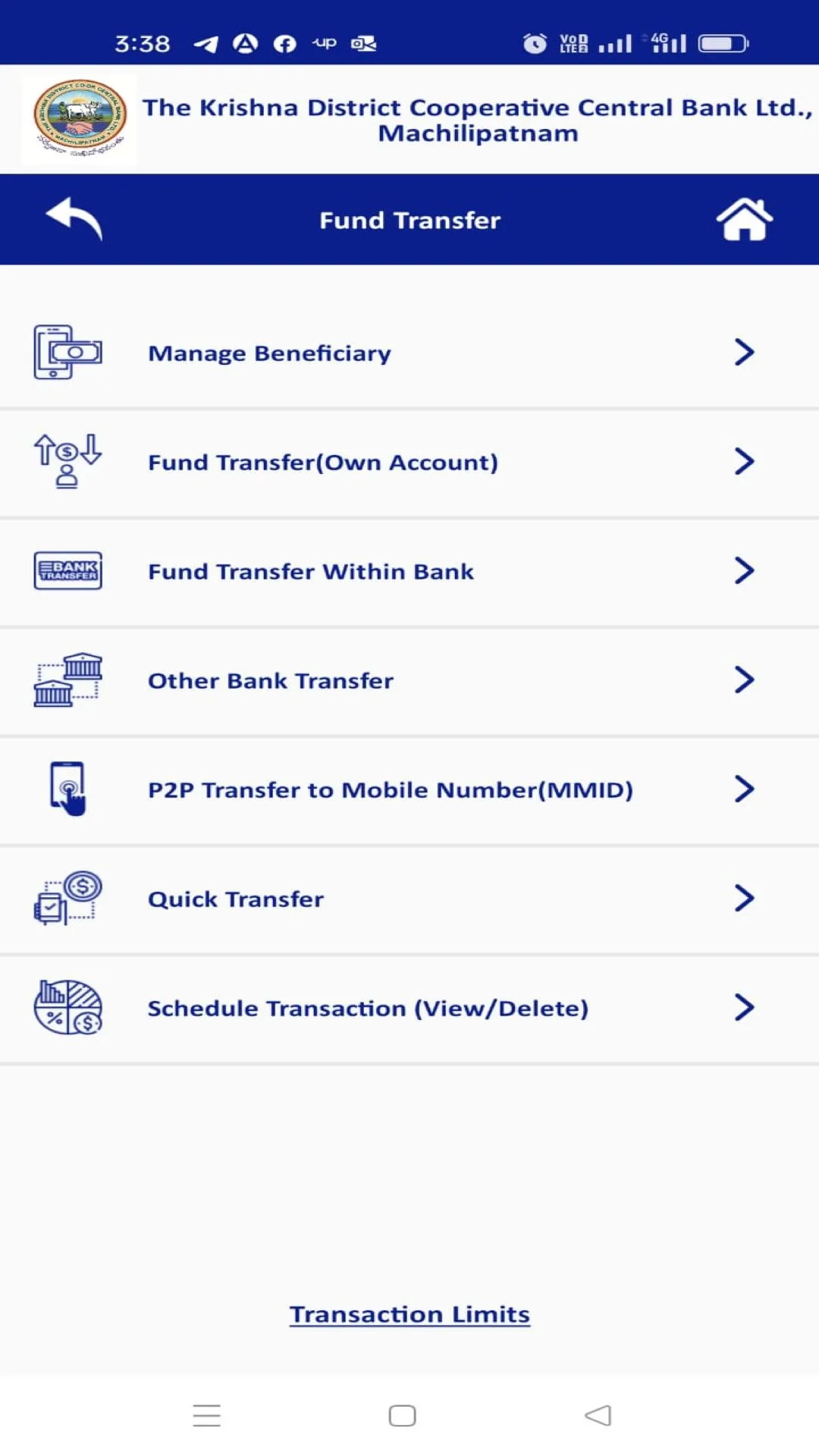The image size is (819, 1456).
Task: Expand Fund Transfer Within Bank chevron
Action: click(744, 571)
